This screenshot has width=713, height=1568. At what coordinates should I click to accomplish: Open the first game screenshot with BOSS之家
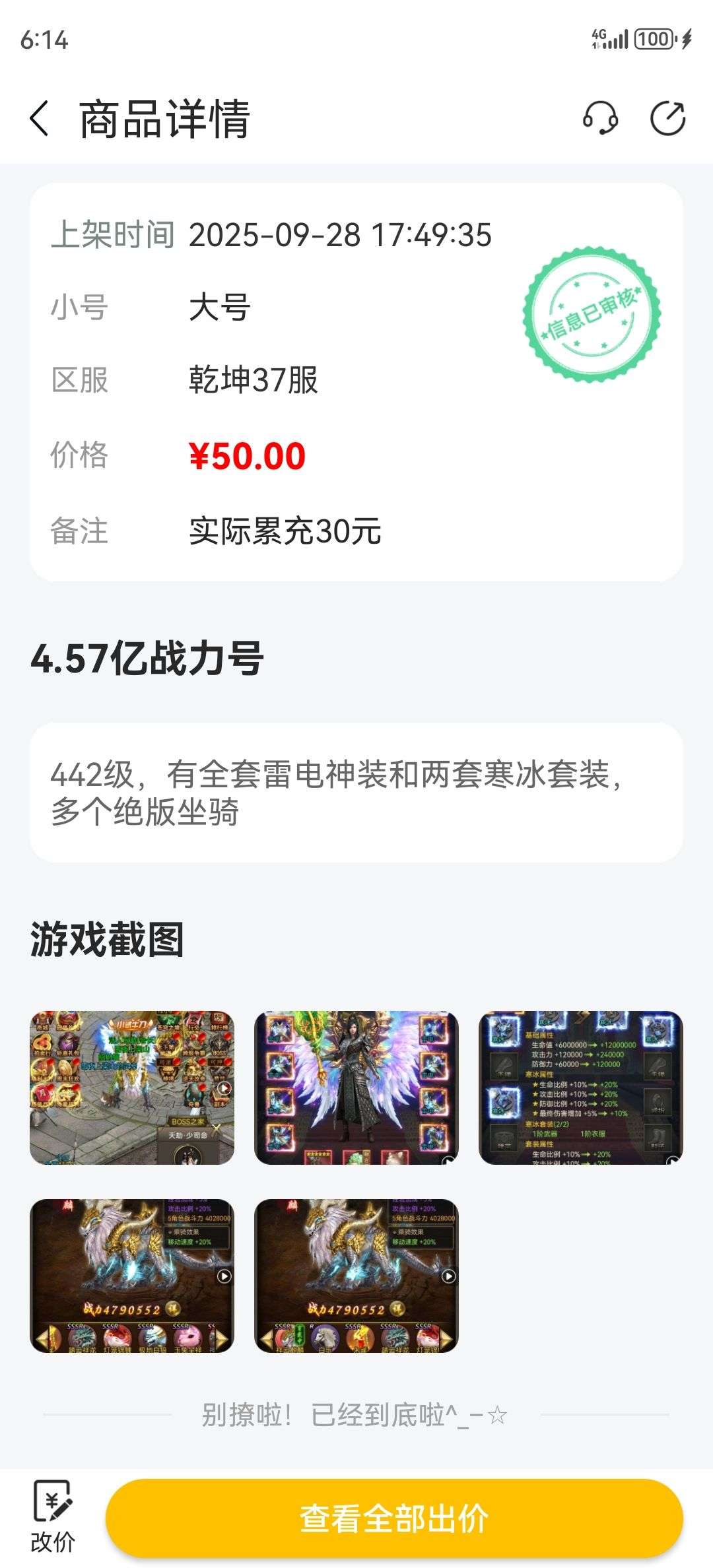(x=132, y=1088)
